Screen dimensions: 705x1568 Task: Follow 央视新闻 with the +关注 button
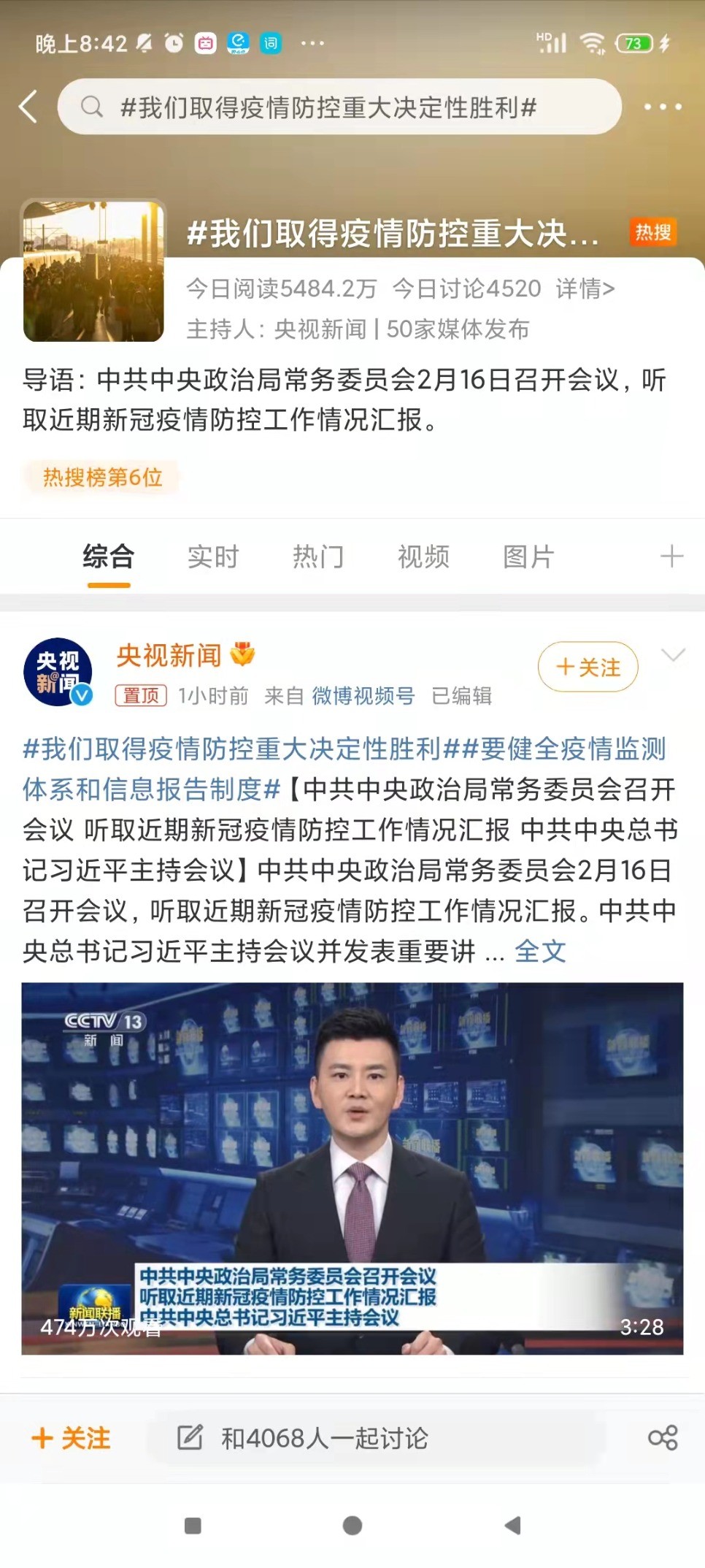[587, 666]
